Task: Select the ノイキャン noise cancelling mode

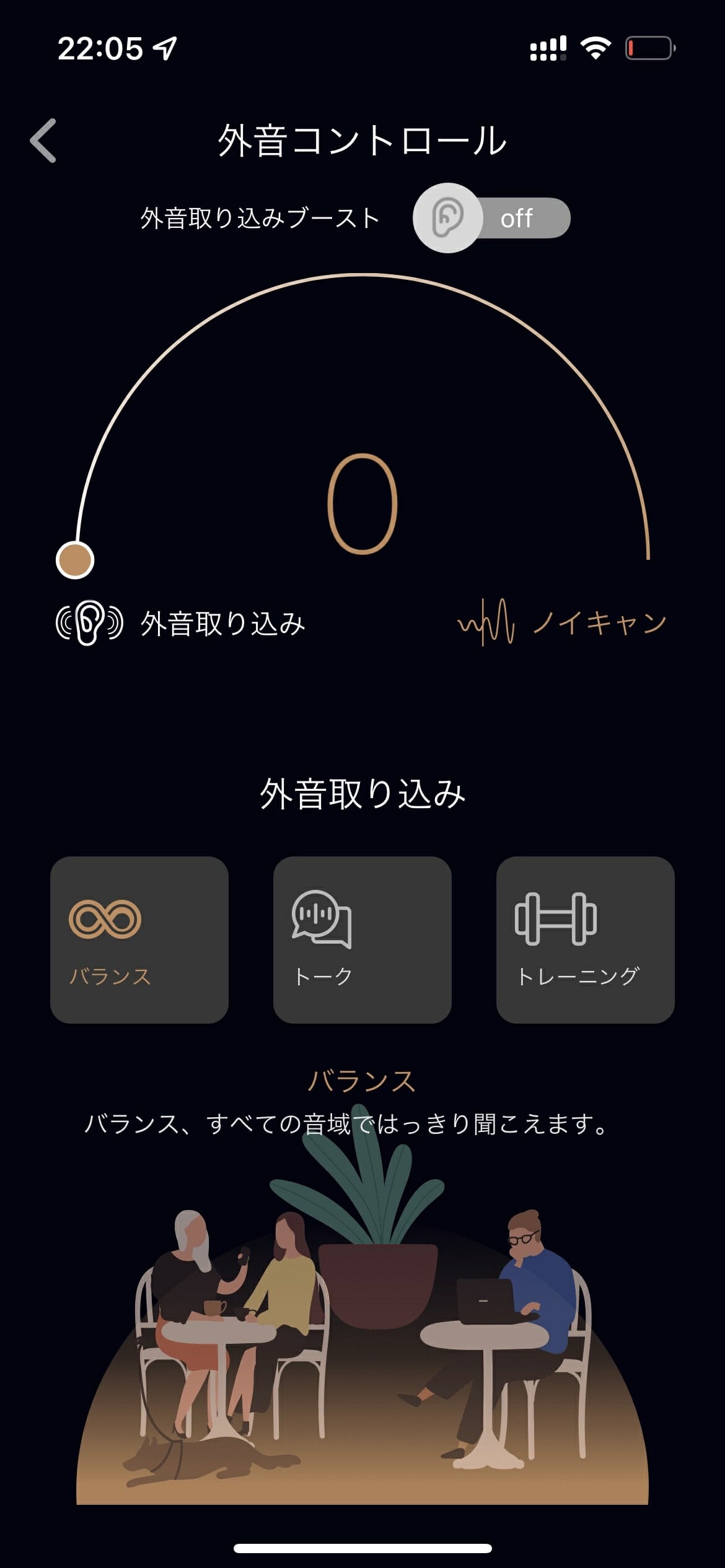Action: pyautogui.click(x=562, y=622)
